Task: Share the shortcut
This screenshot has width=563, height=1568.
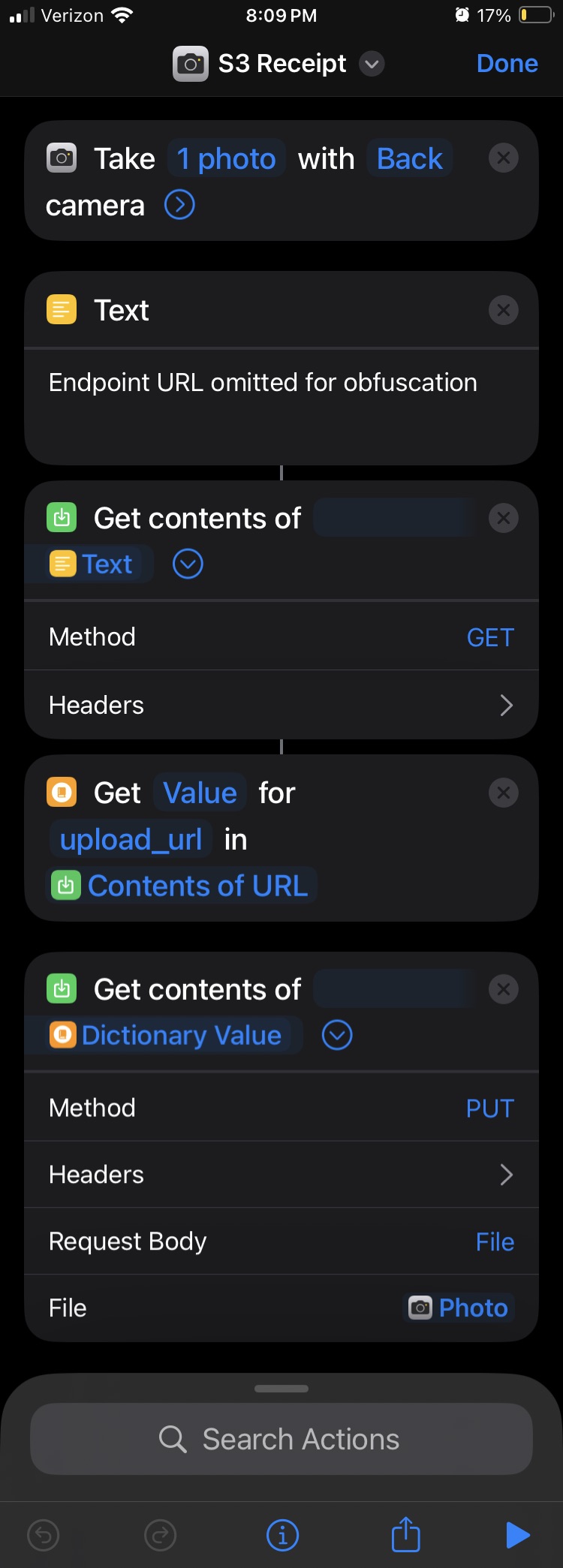Action: (405, 1535)
